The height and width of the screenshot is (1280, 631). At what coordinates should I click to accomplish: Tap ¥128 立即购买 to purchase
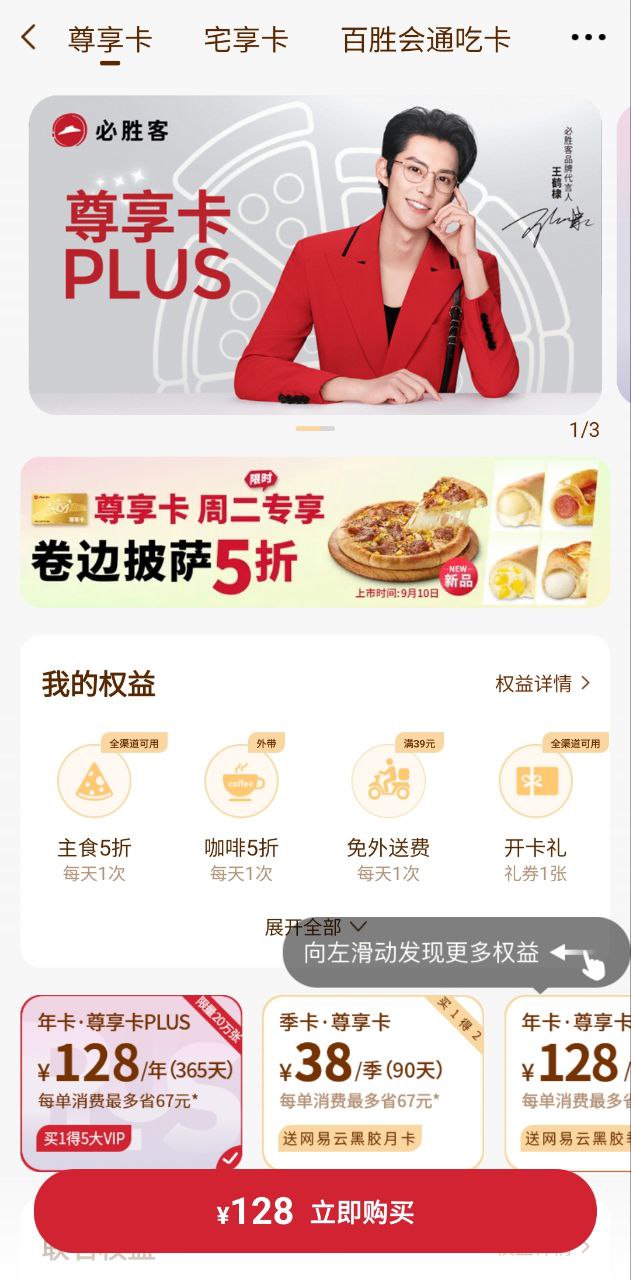[x=315, y=1213]
